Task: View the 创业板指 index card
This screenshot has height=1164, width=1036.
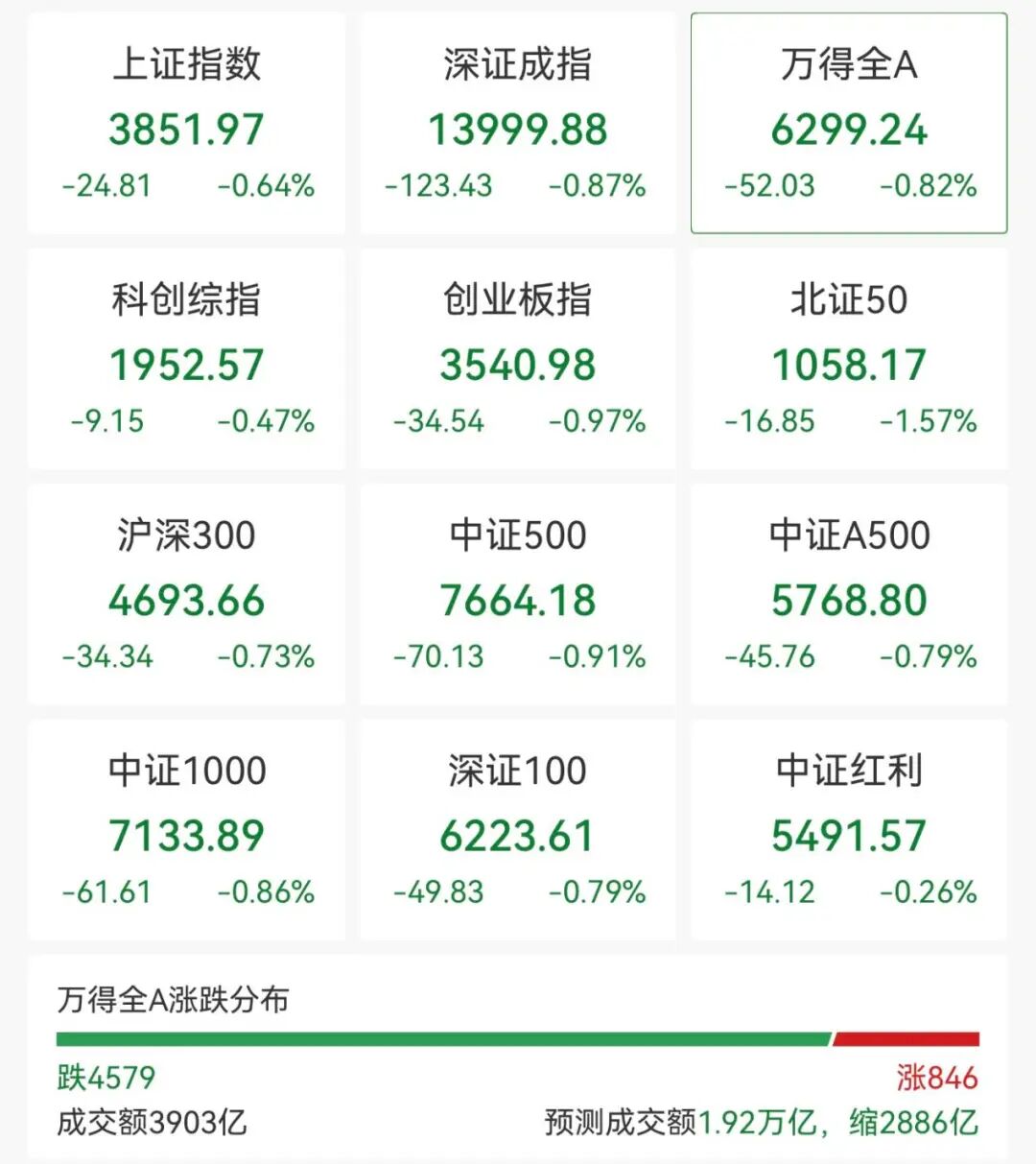Action: 518,359
